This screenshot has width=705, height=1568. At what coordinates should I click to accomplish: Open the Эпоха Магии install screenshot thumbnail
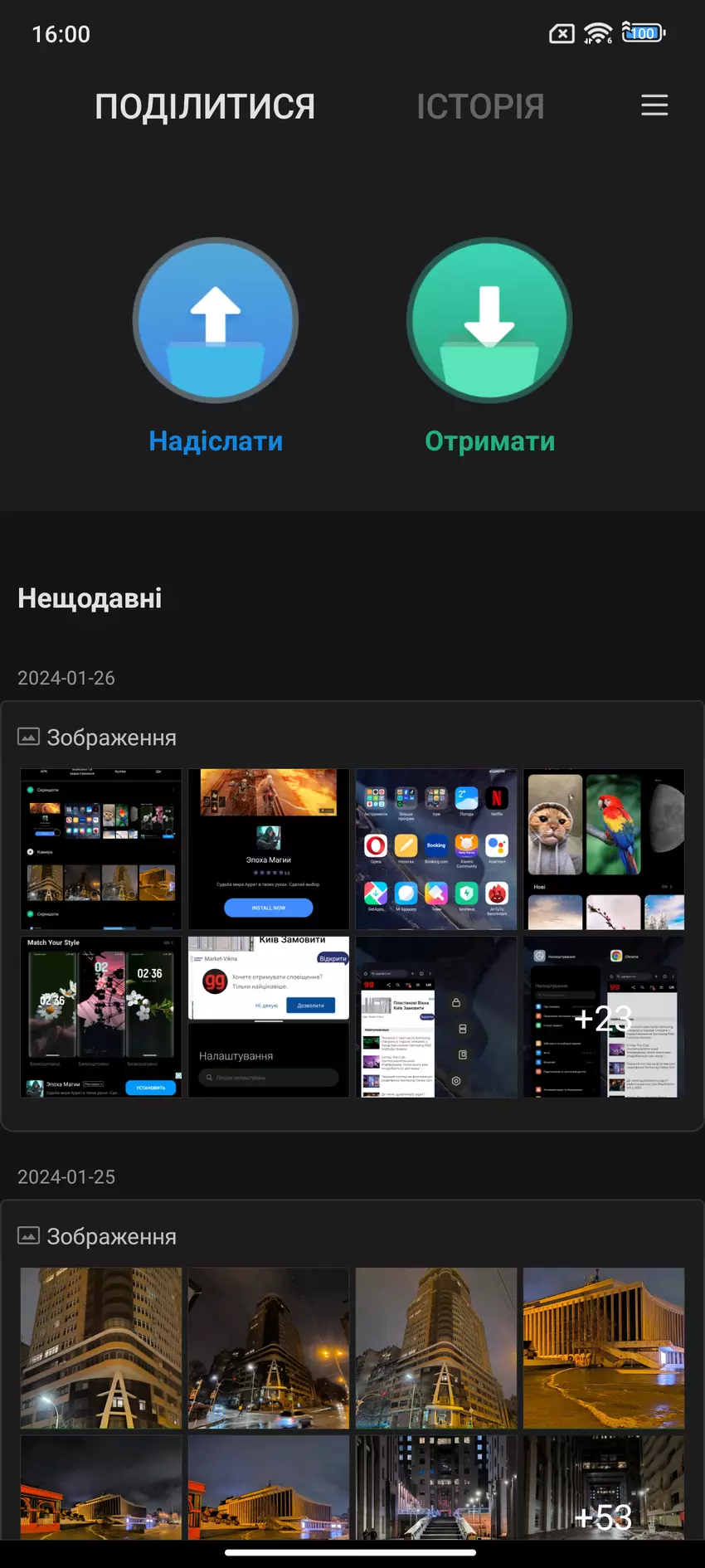point(269,849)
